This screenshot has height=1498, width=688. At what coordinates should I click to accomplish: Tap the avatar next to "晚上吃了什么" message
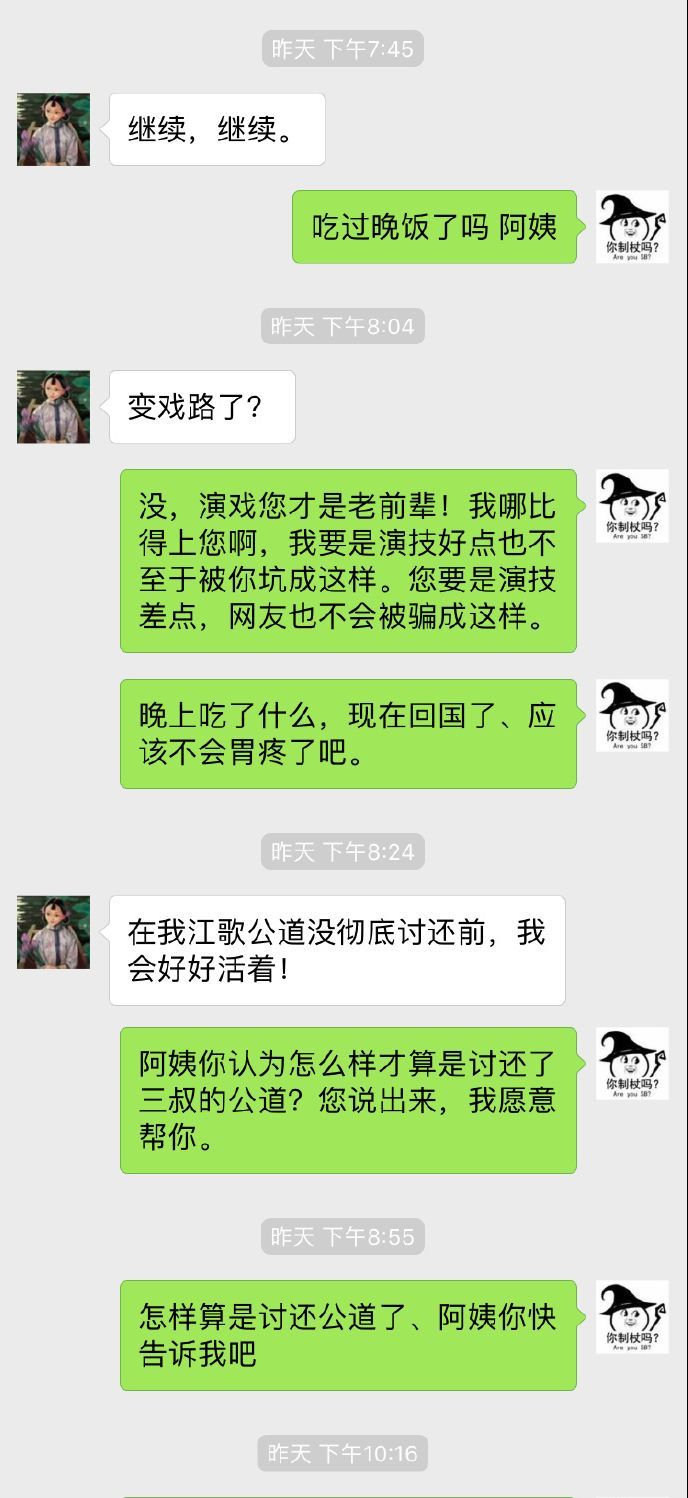(632, 716)
